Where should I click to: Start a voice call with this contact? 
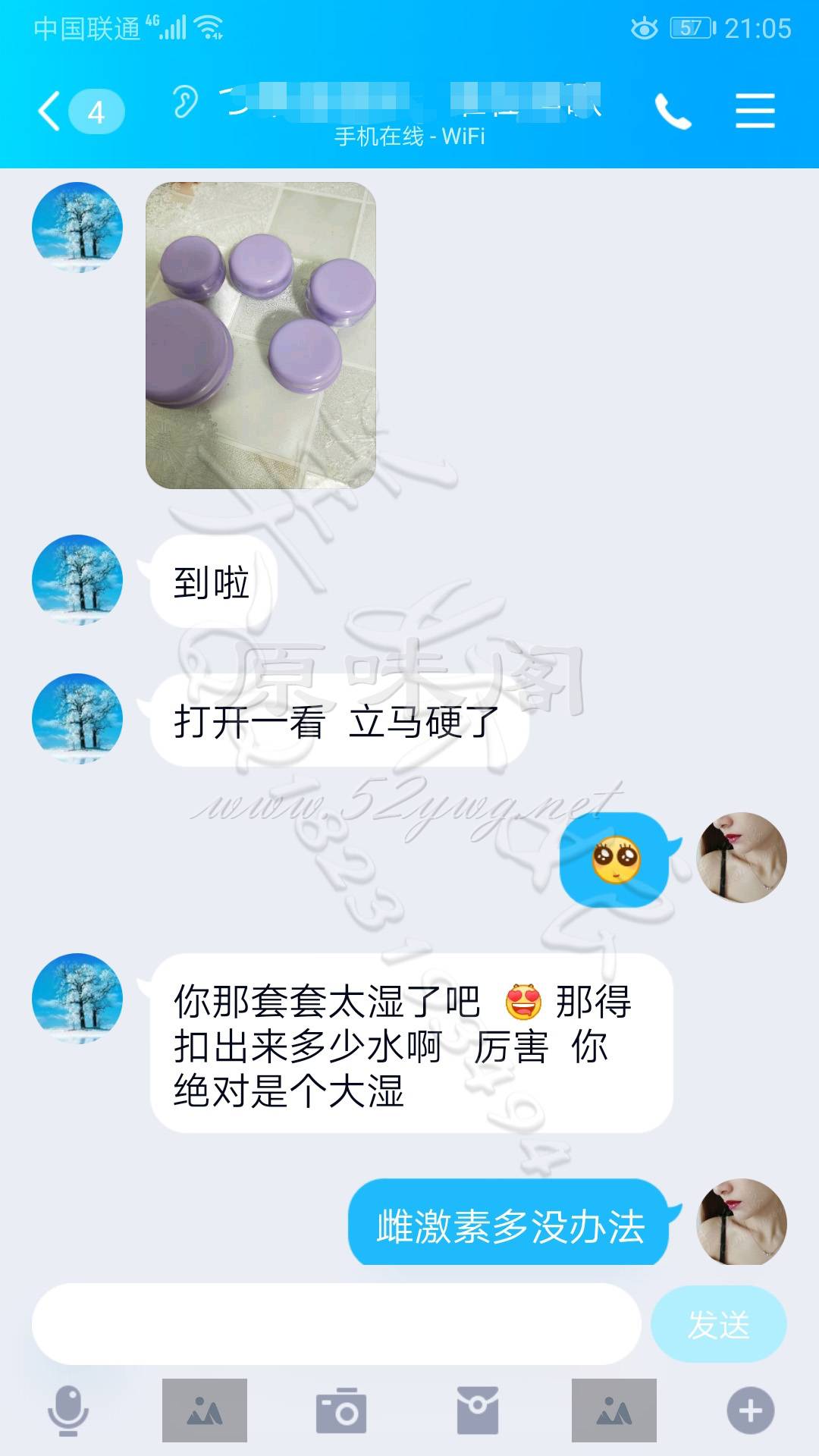[x=673, y=112]
